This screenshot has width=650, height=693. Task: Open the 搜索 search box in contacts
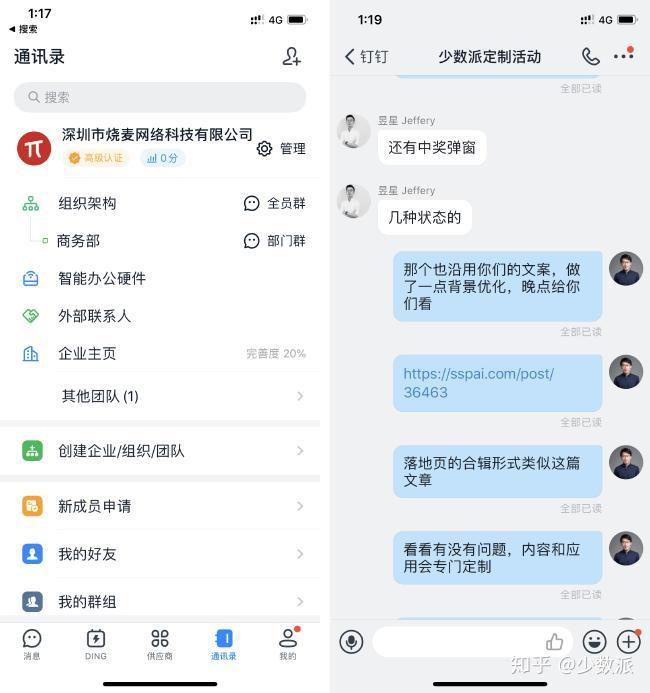tap(160, 97)
